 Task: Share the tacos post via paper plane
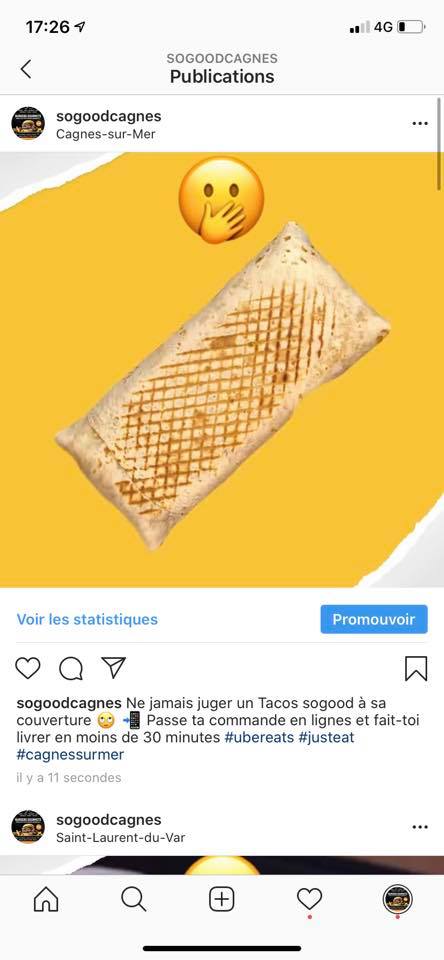point(113,667)
